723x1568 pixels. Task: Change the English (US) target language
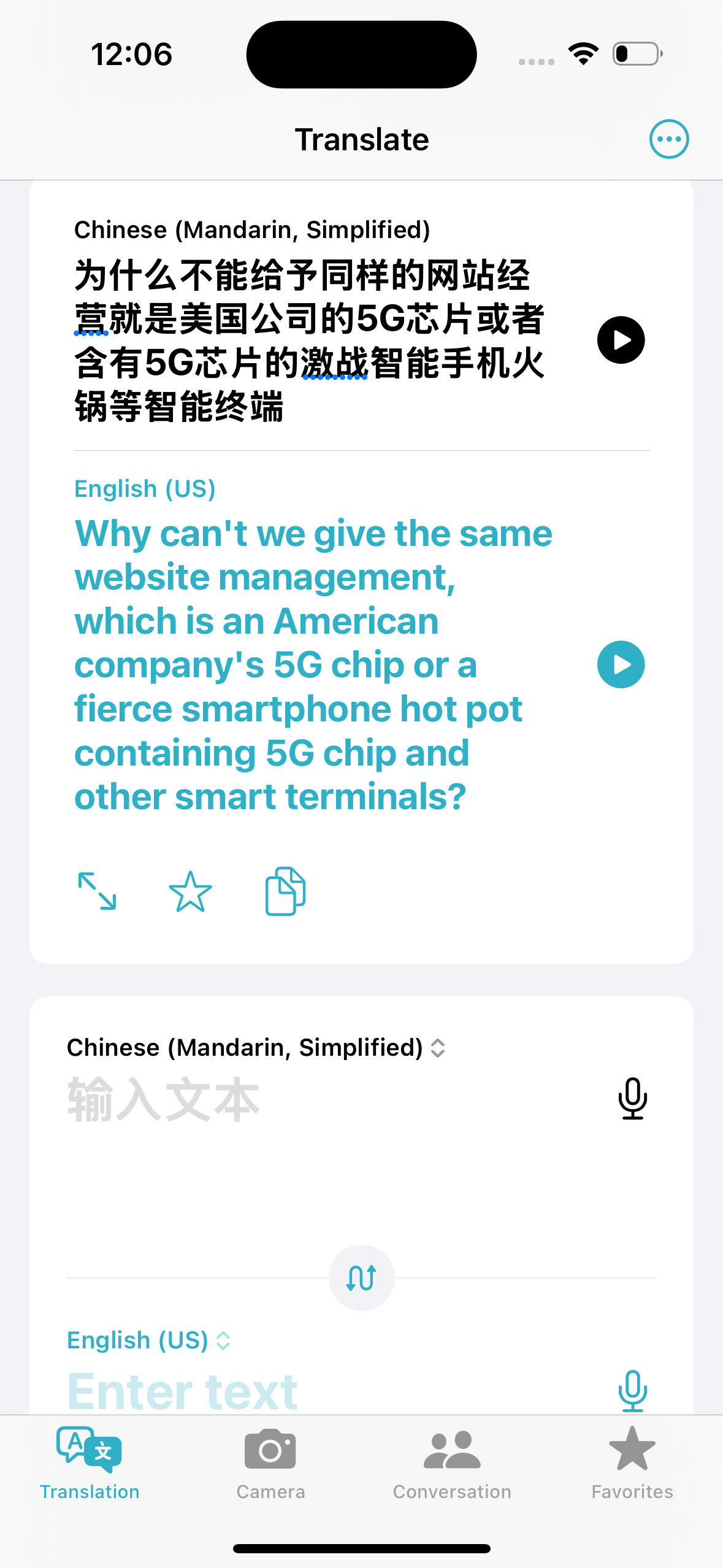pos(148,1340)
